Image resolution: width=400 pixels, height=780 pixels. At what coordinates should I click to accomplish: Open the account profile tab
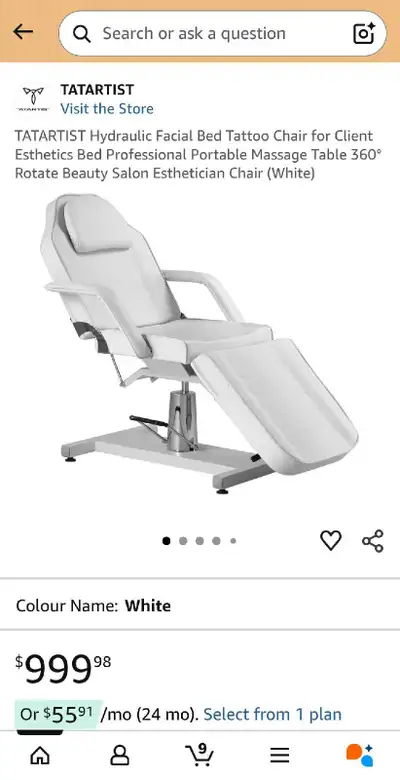point(119,756)
